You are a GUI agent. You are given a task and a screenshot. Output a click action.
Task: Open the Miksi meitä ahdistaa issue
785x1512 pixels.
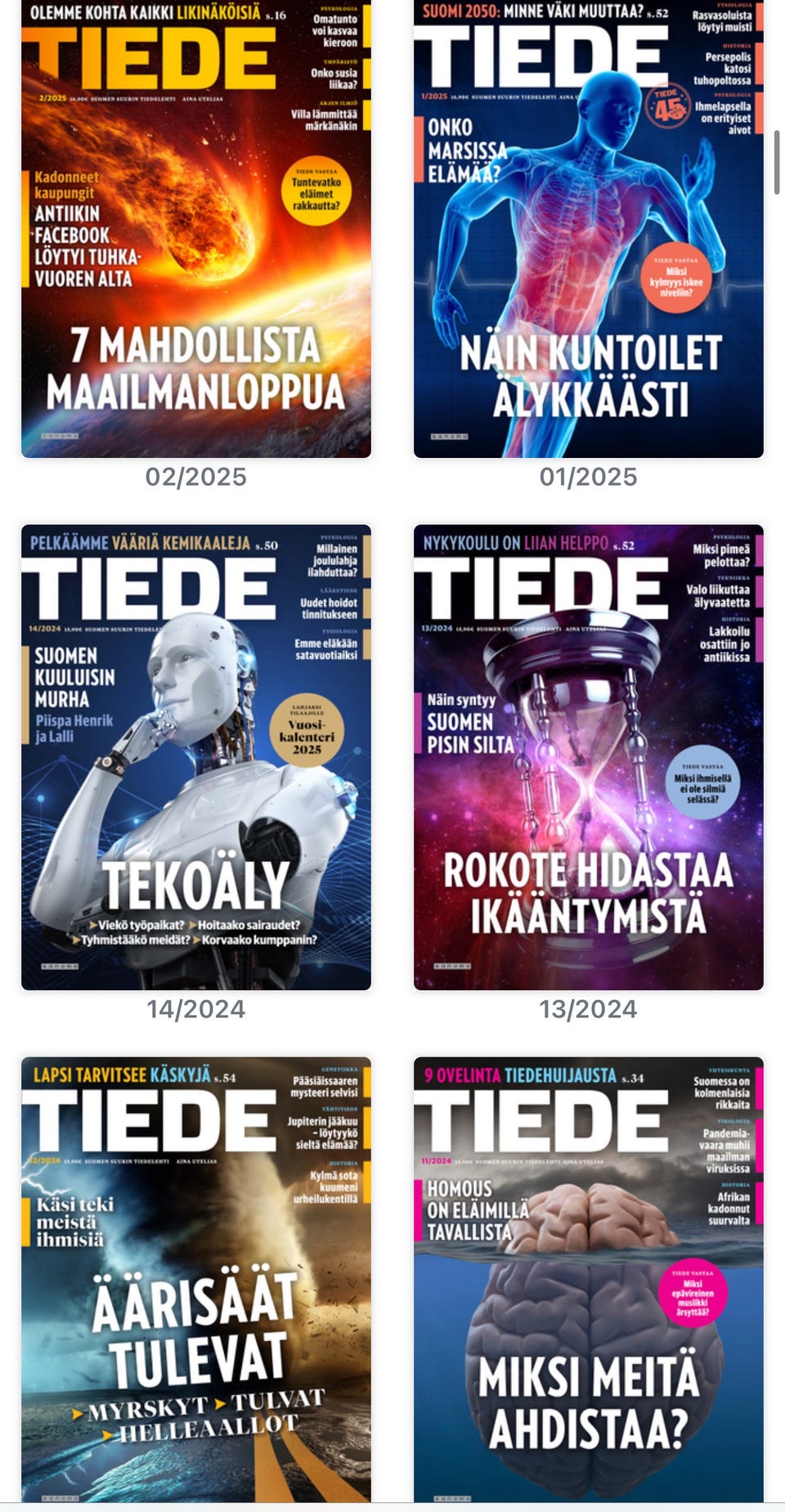coord(589,1280)
